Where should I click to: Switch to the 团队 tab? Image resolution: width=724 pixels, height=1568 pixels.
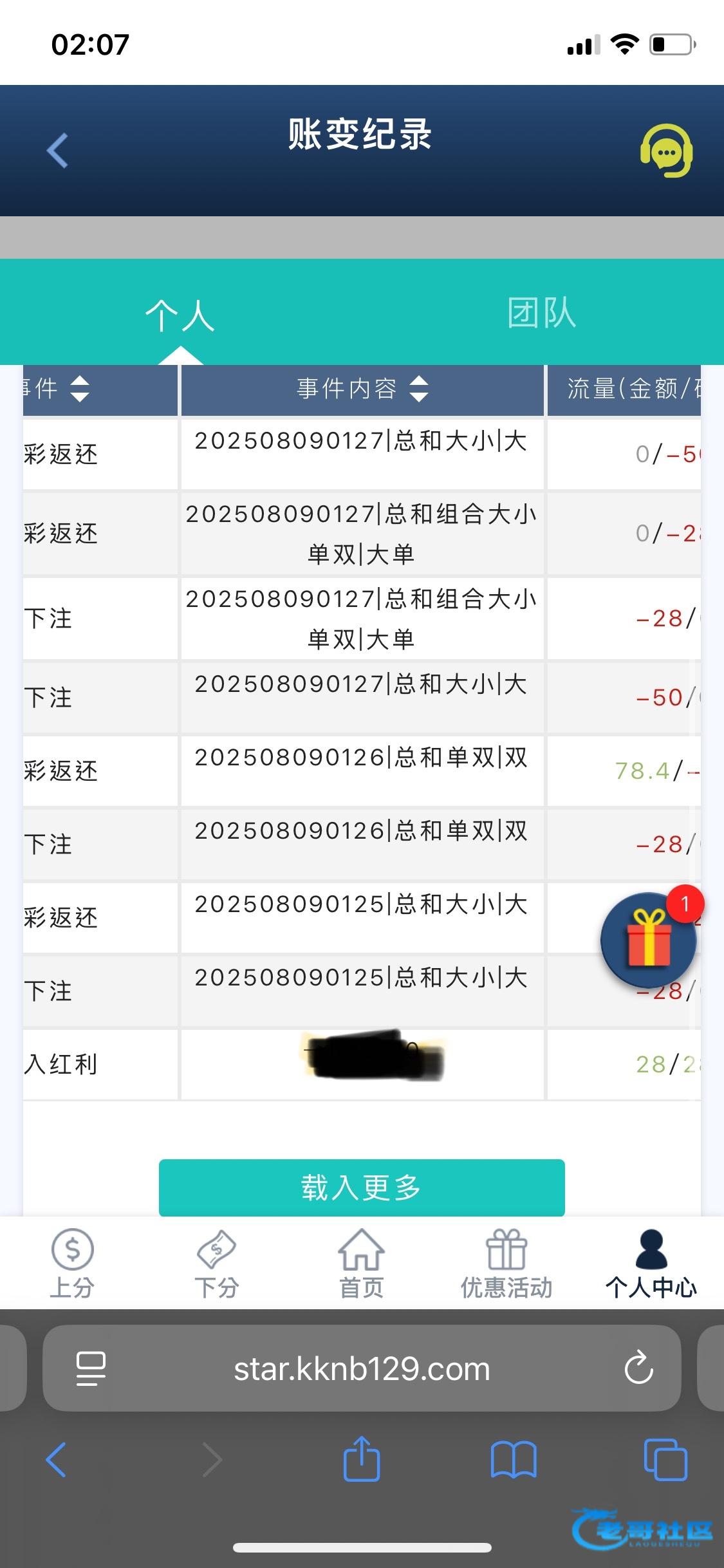(541, 313)
